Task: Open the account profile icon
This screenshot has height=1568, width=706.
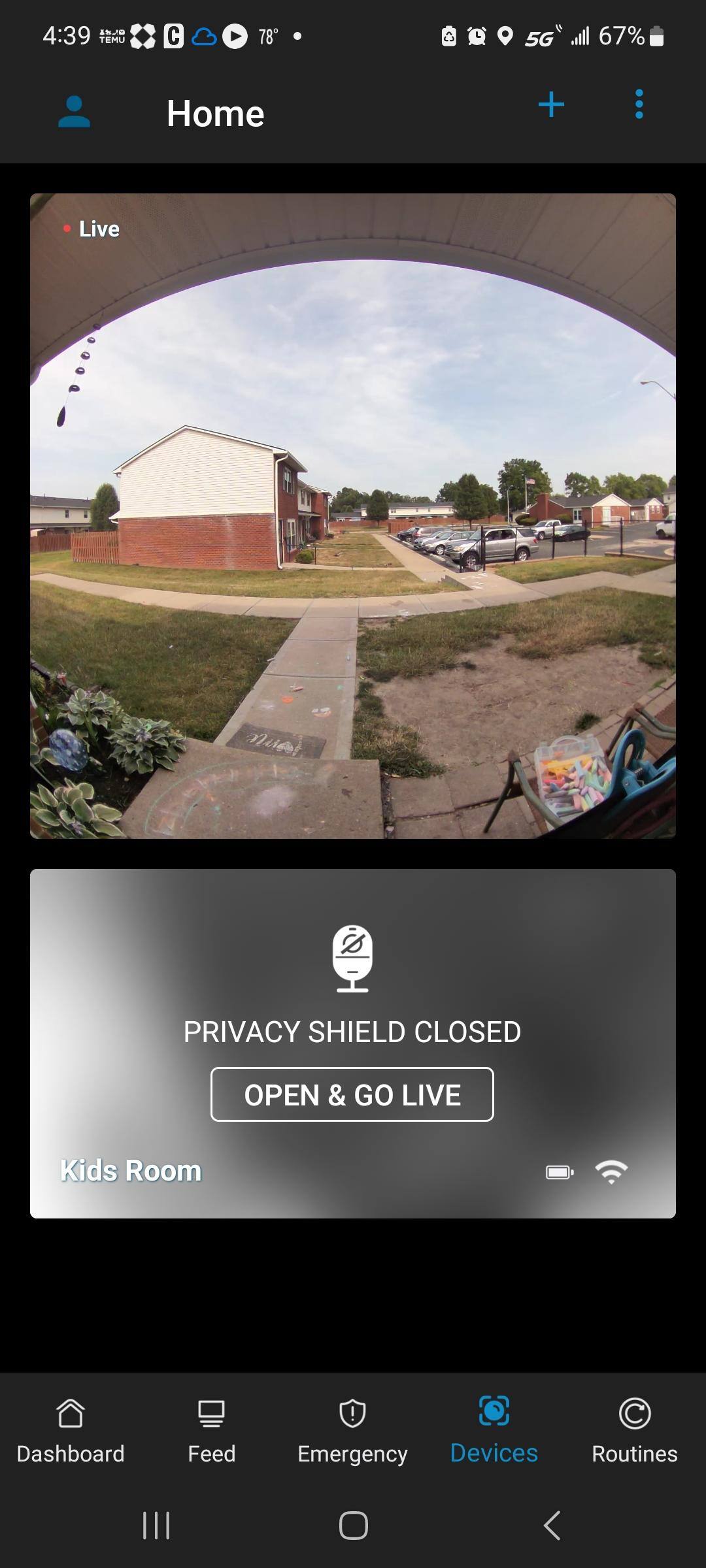Action: coord(74,112)
